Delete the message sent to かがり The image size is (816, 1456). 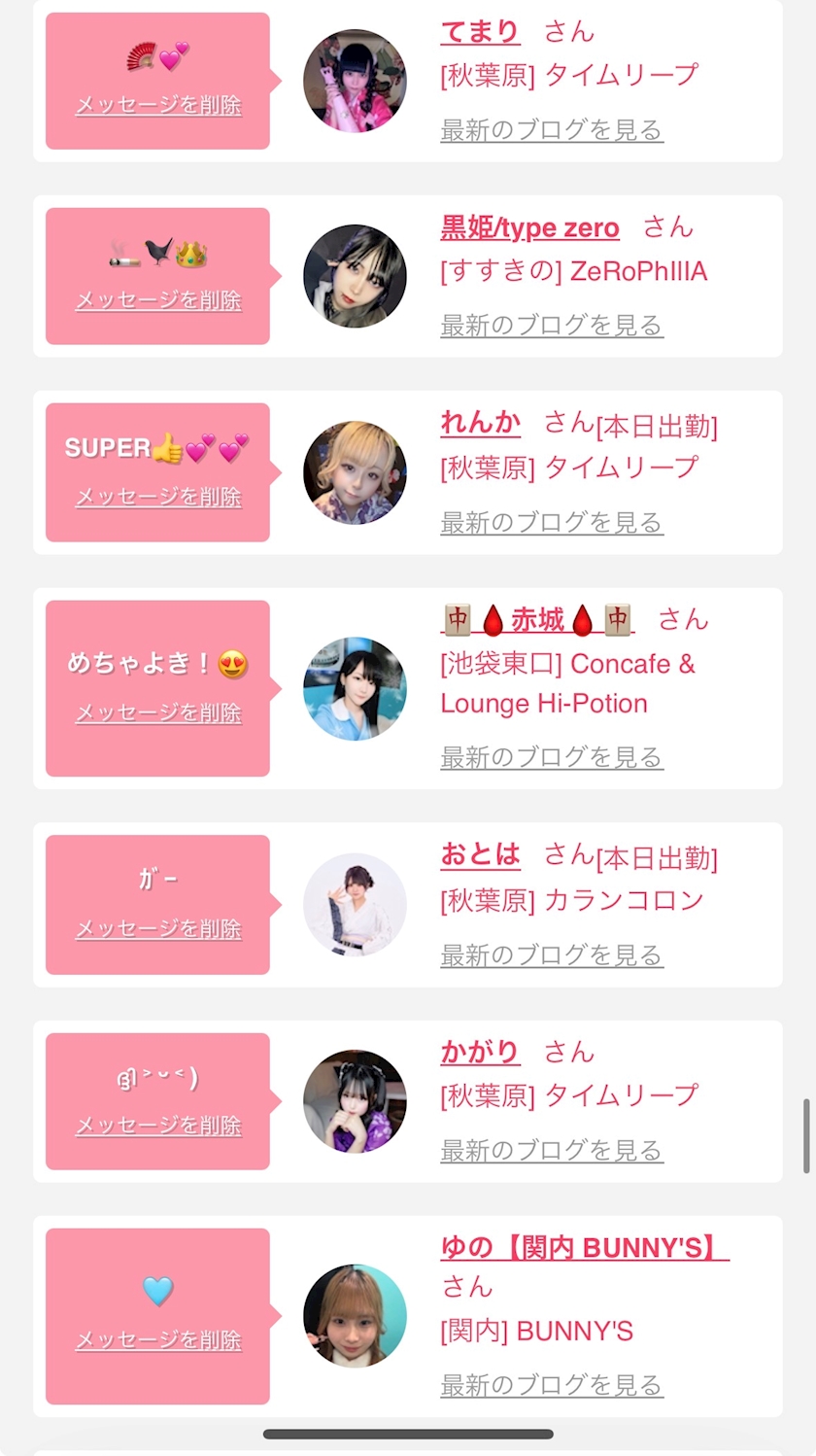(x=158, y=1125)
